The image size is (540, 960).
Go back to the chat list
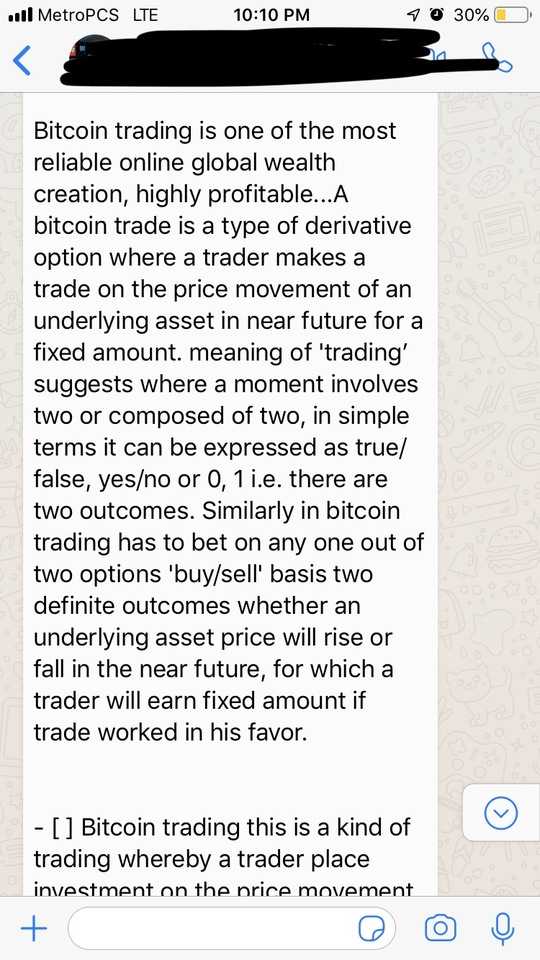[22, 62]
